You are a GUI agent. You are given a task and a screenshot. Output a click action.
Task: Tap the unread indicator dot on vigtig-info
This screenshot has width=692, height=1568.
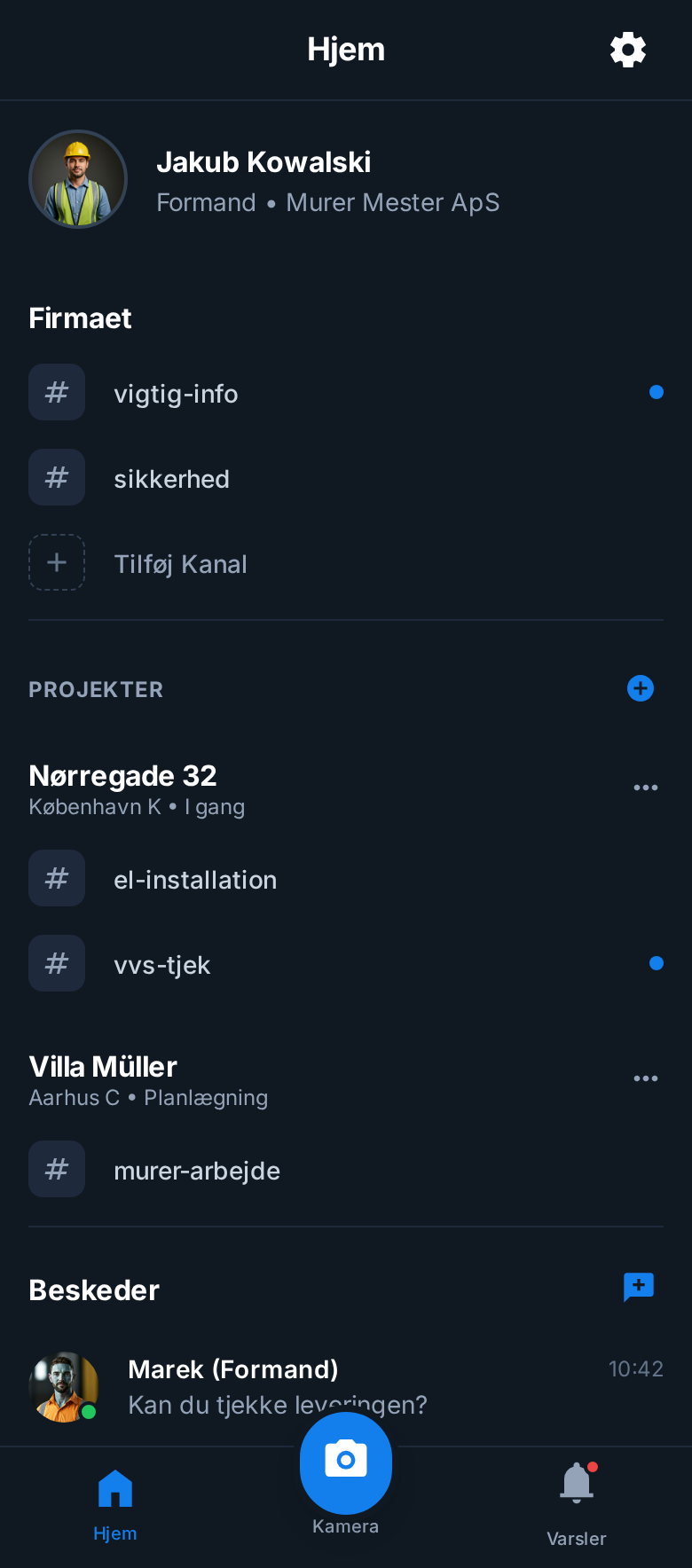[x=657, y=391]
